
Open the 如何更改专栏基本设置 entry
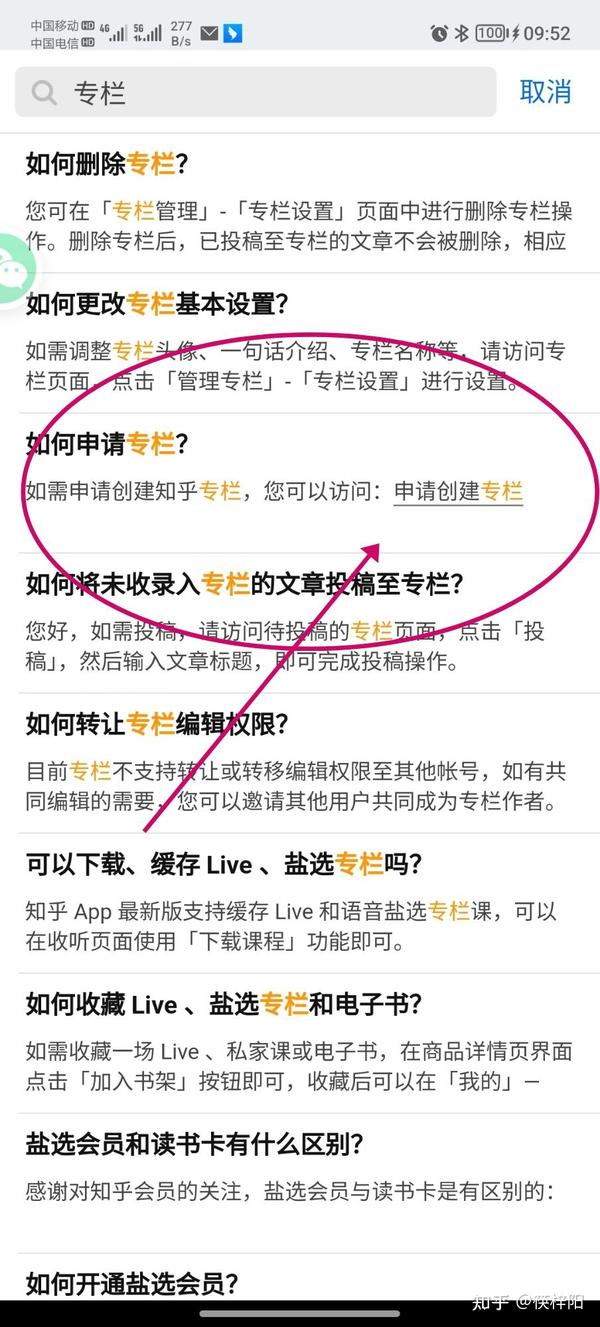(300, 343)
